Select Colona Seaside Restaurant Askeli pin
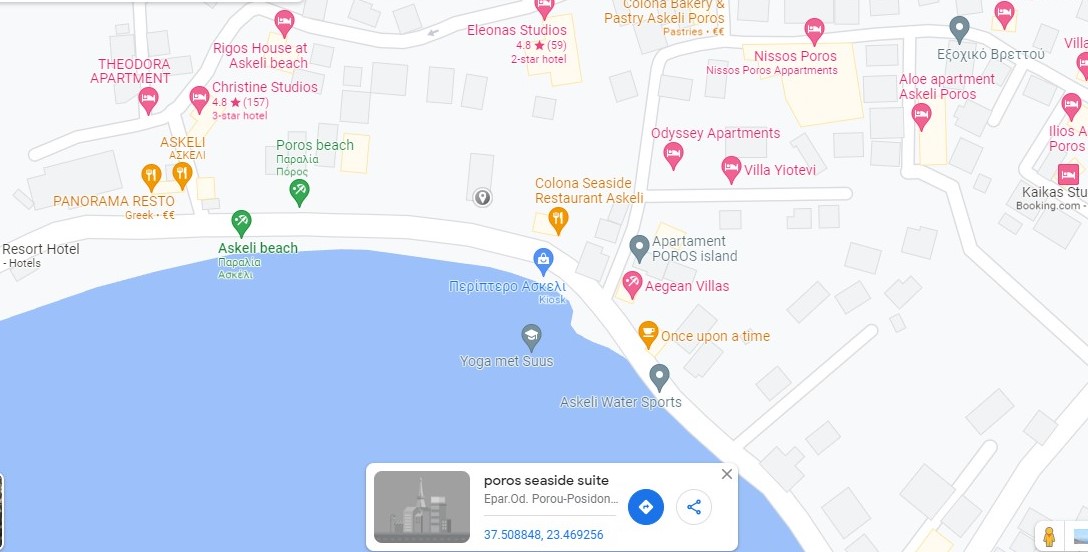This screenshot has width=1088, height=552. coord(559,217)
